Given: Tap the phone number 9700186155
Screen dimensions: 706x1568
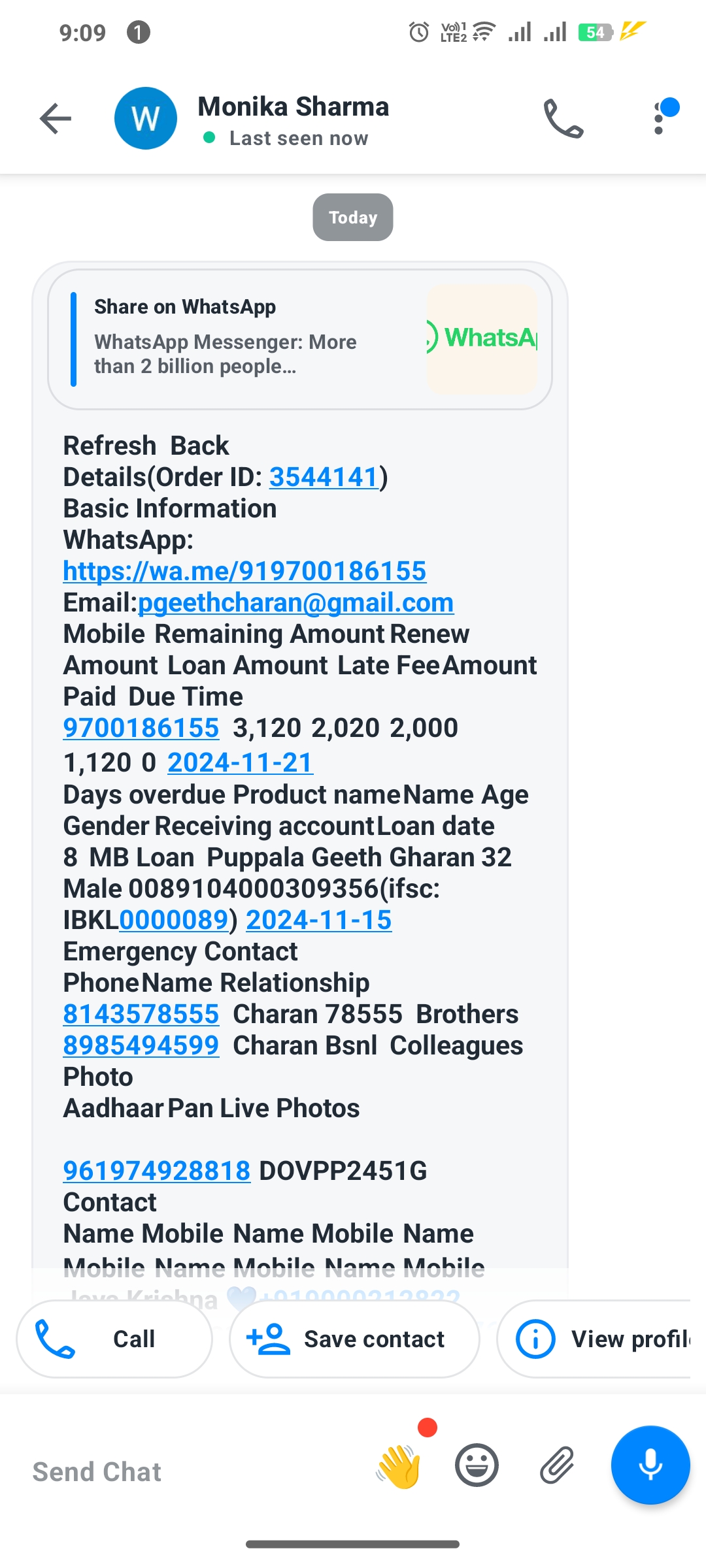Looking at the screenshot, I should (x=141, y=728).
